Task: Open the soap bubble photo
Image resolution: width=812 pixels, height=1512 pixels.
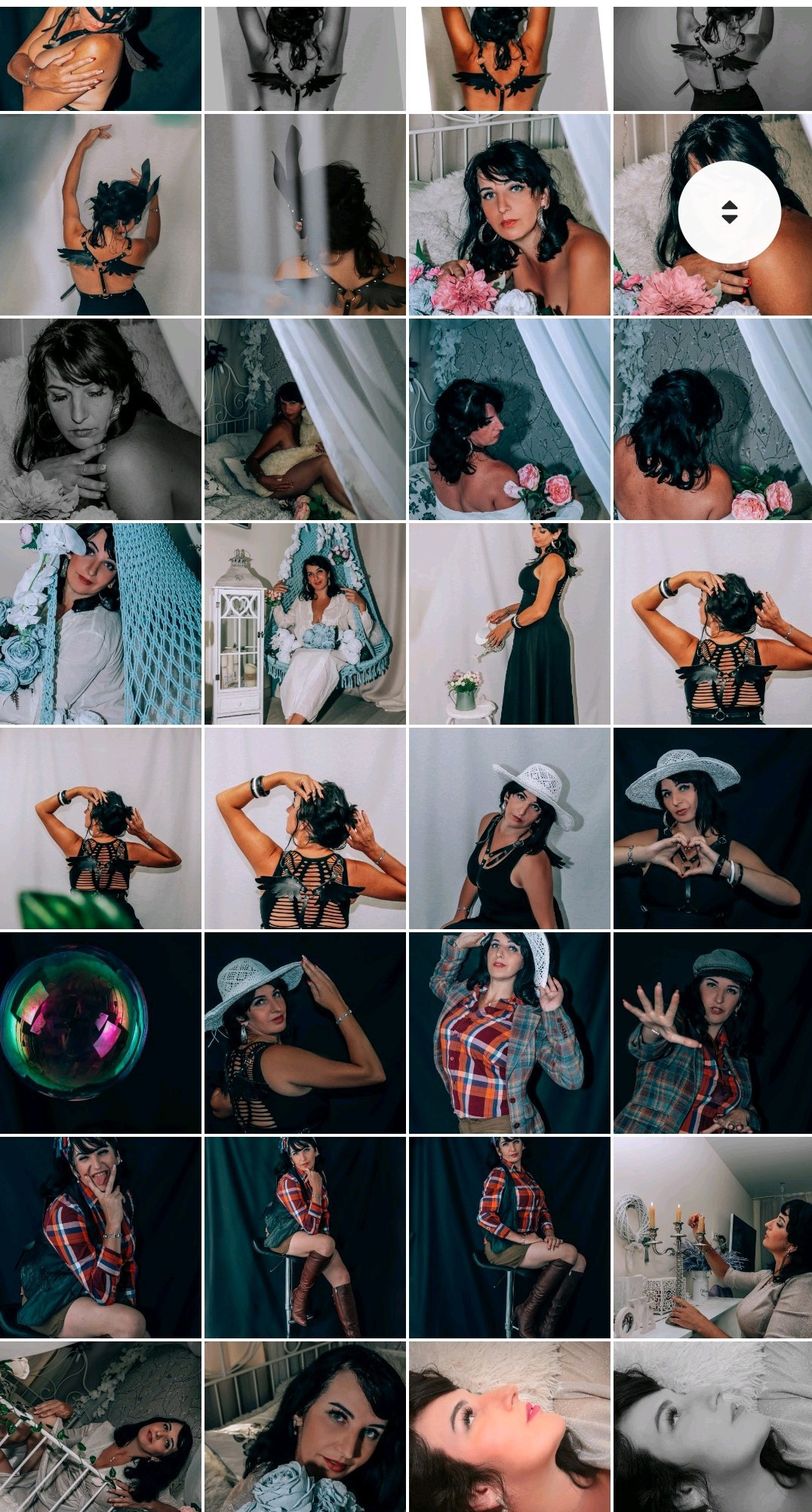Action: (100, 1032)
